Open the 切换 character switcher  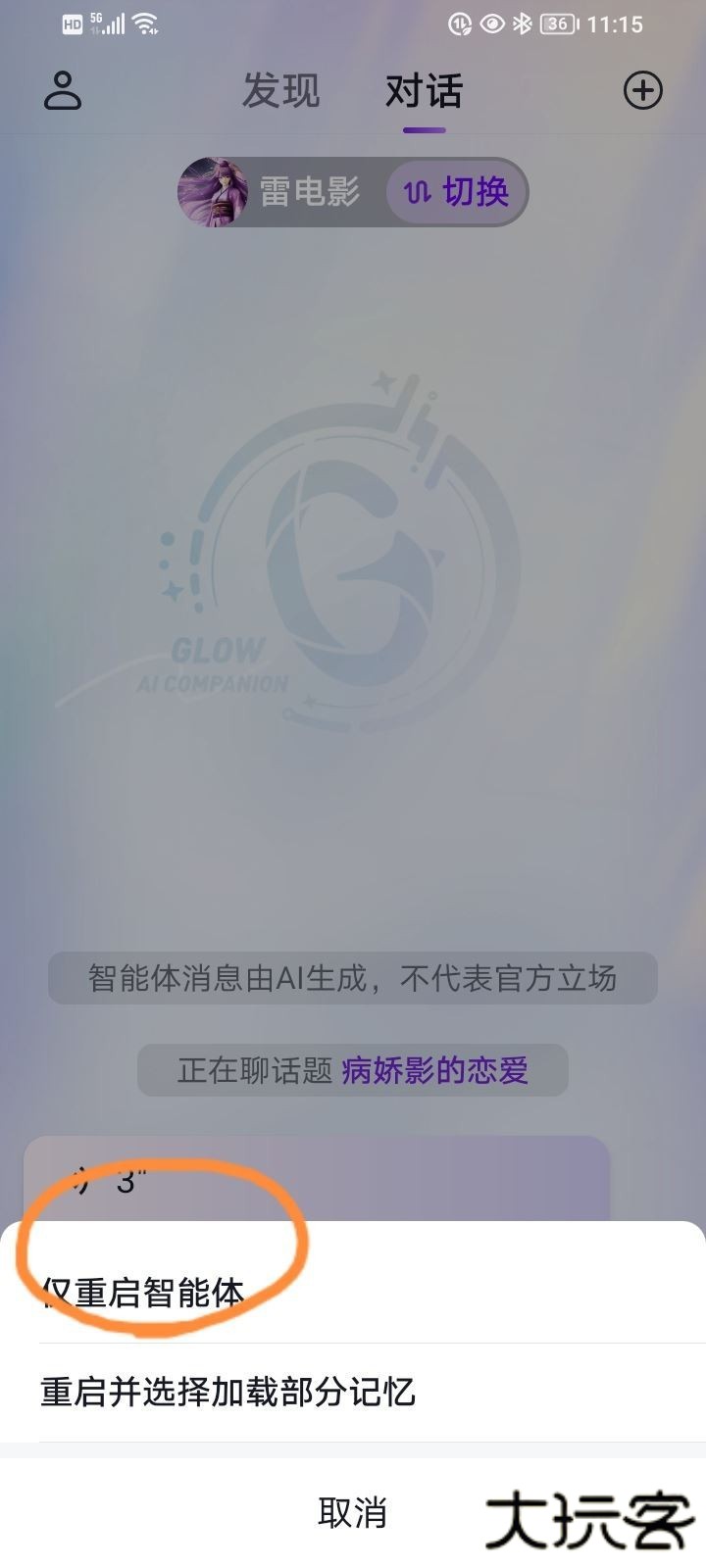456,192
